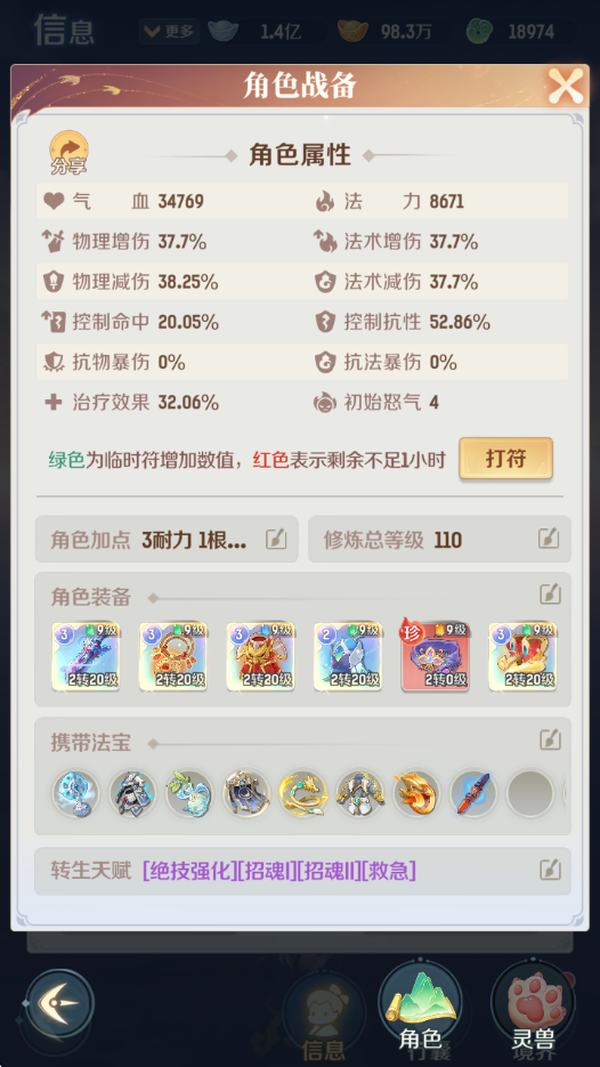Edit 携带法宝 treasures
This screenshot has height=1067, width=600.
(549, 741)
